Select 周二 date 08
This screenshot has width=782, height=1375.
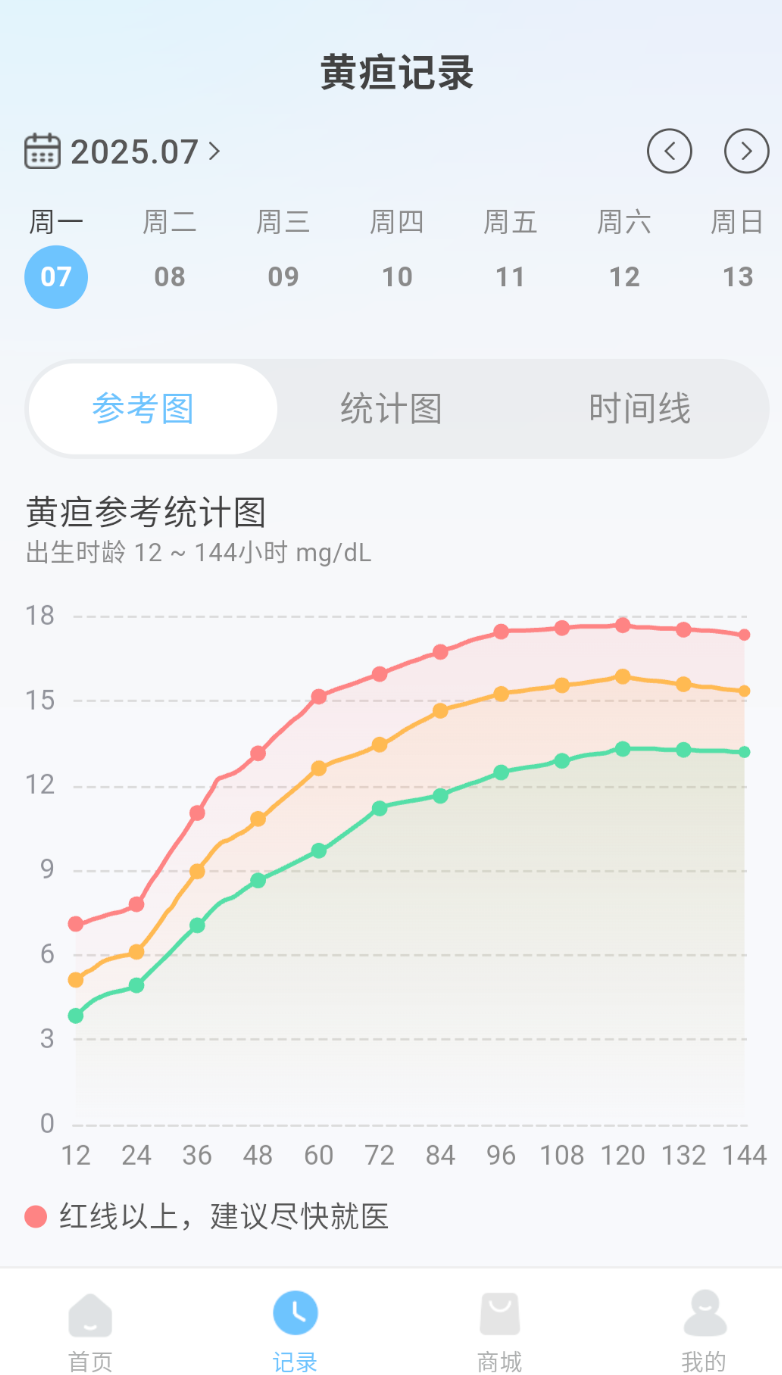pyautogui.click(x=169, y=277)
